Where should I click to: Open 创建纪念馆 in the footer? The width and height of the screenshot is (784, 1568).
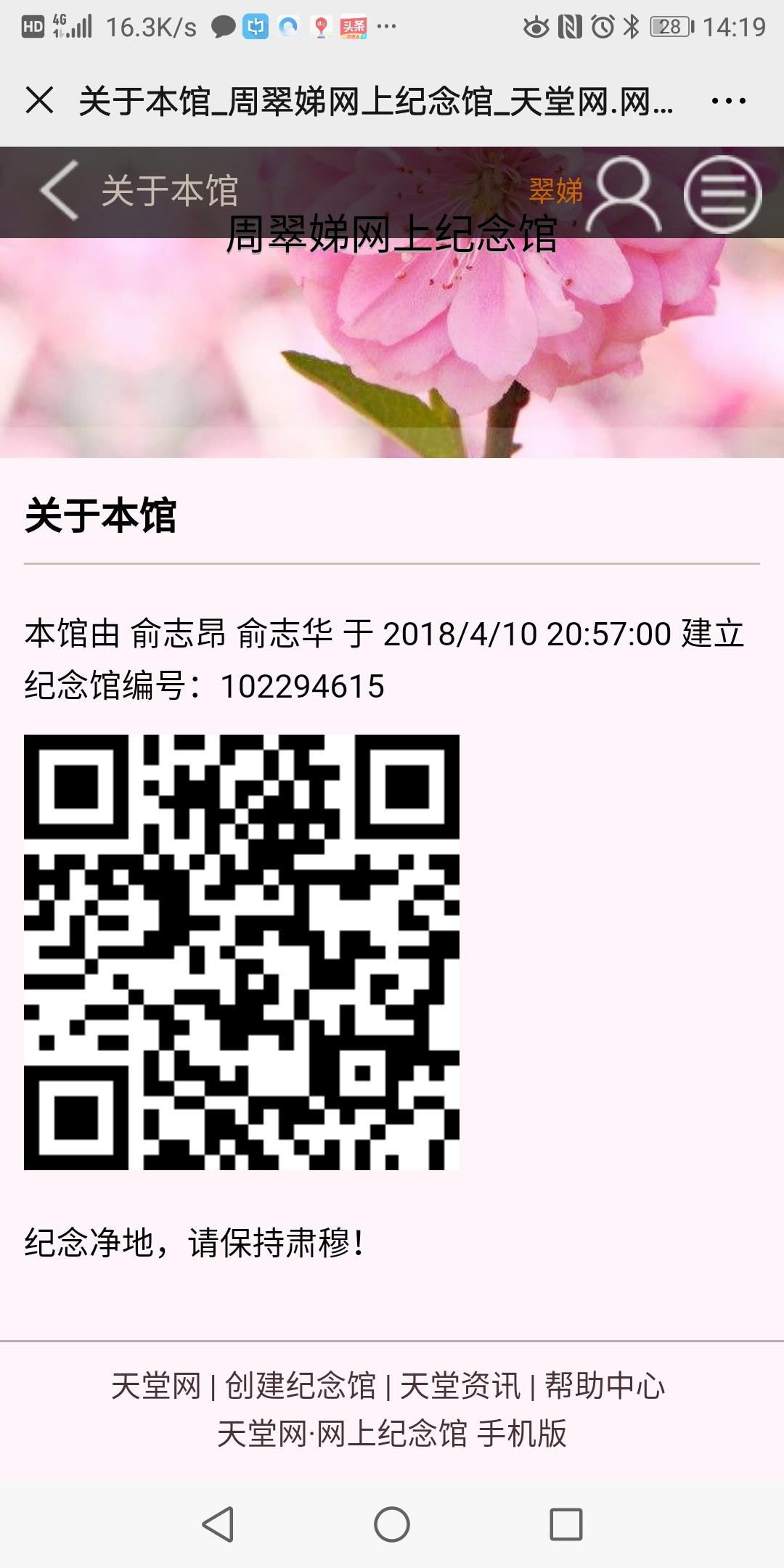pos(301,1386)
